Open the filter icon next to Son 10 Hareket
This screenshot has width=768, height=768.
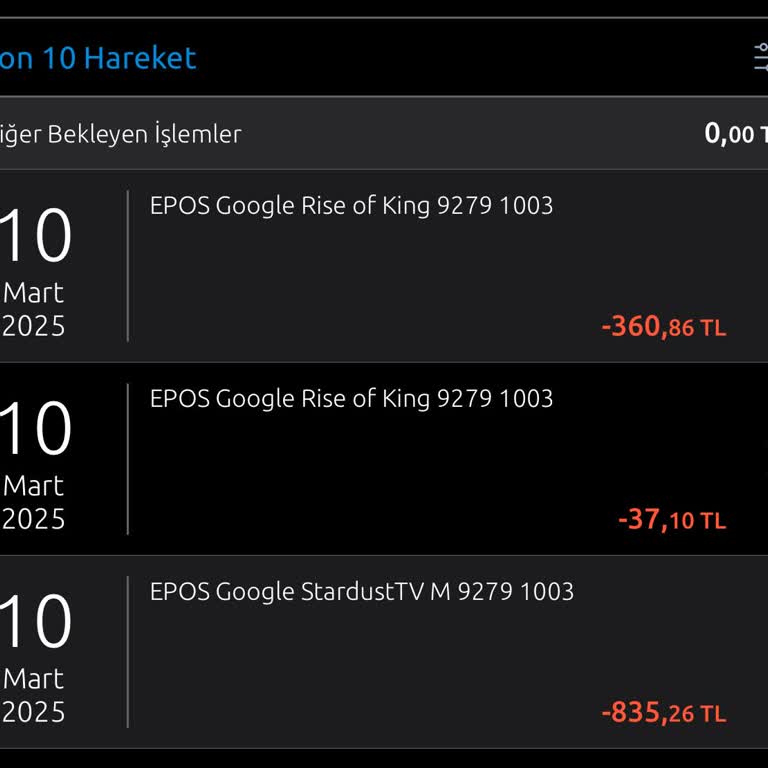pyautogui.click(x=760, y=58)
